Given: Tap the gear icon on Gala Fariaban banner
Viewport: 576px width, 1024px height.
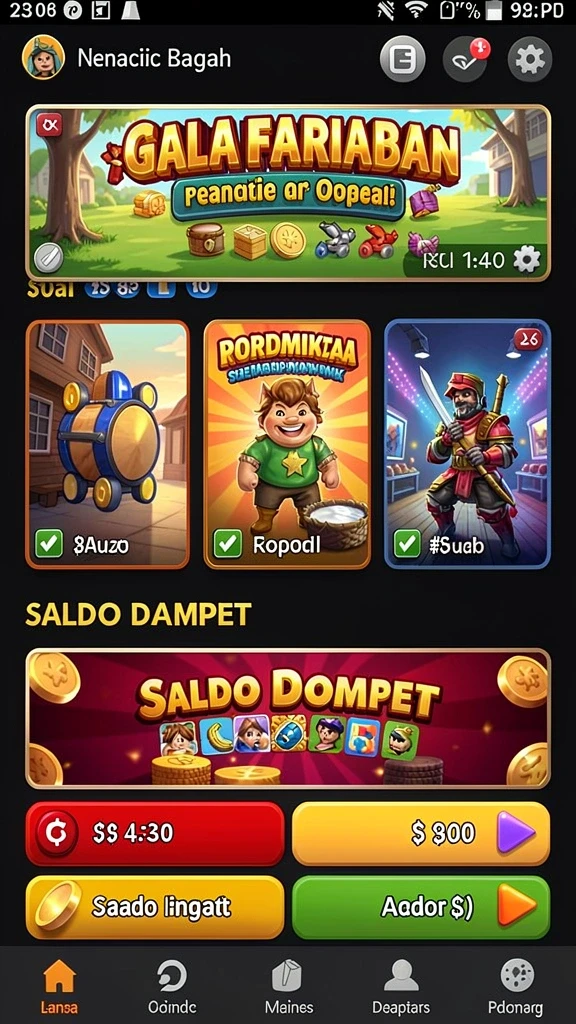Looking at the screenshot, I should (526, 261).
